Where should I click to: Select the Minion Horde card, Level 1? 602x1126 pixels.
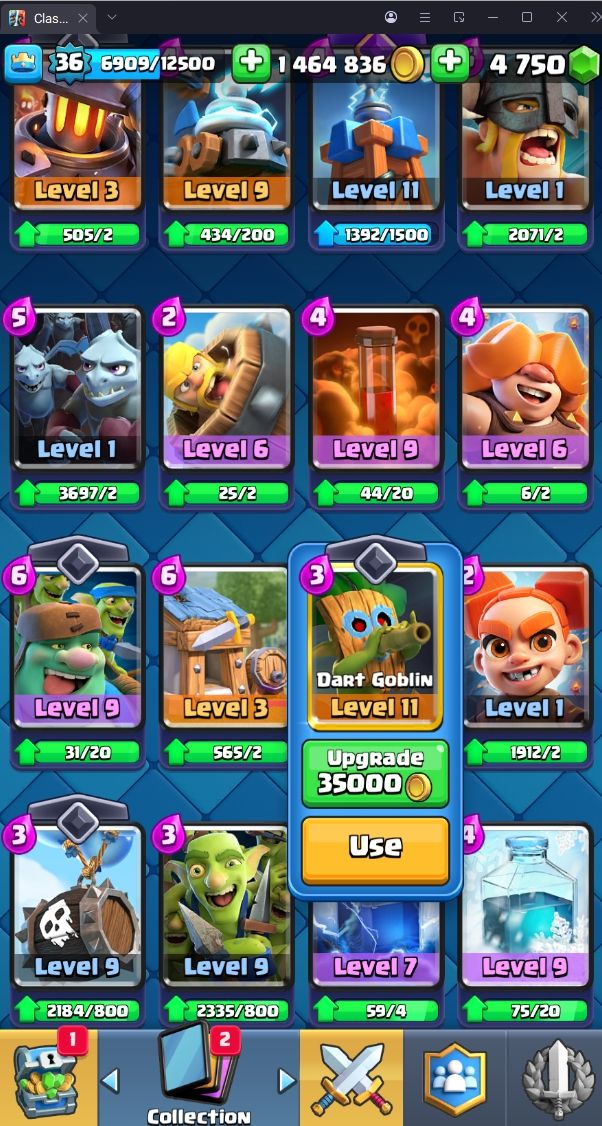click(x=77, y=390)
